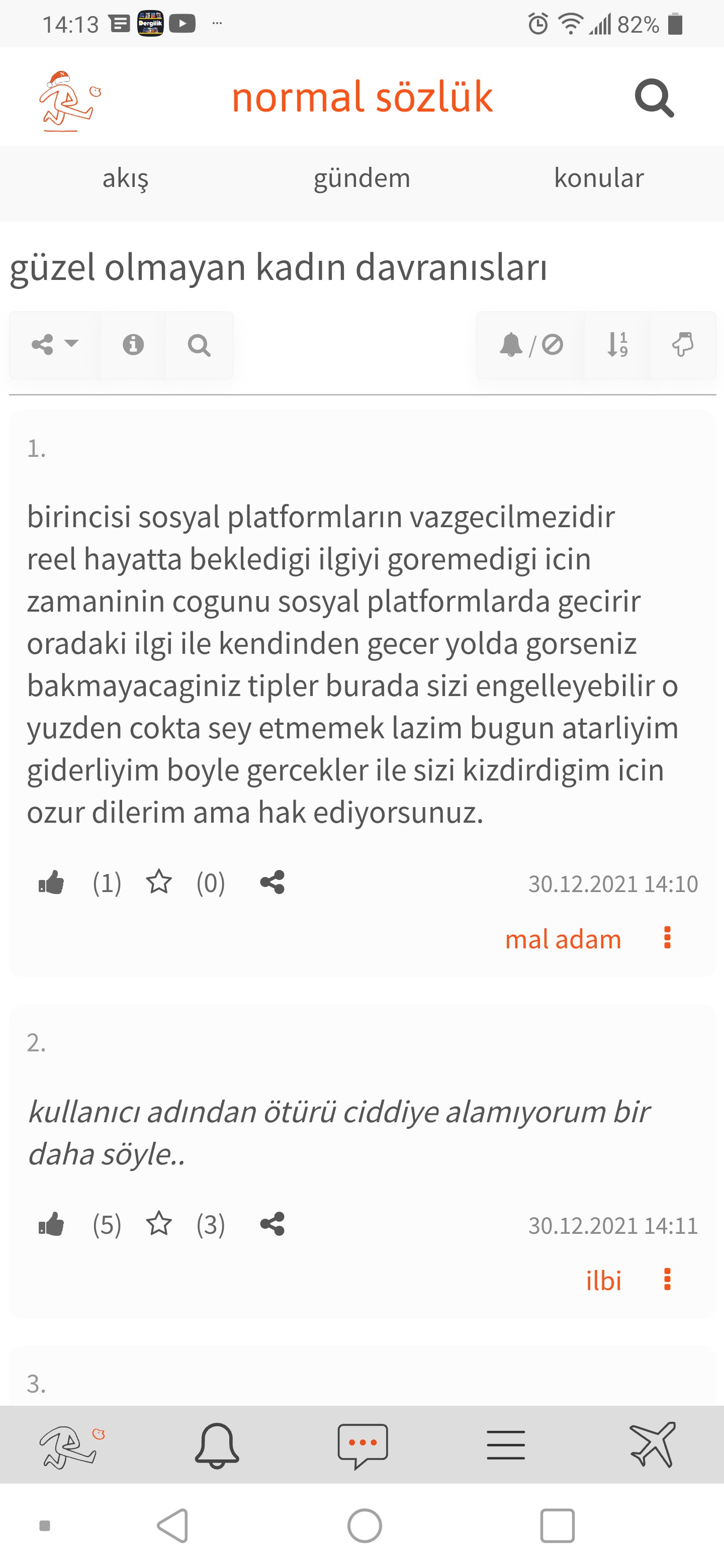Open mal adam's profile
This screenshot has width=724, height=1568.
click(563, 939)
